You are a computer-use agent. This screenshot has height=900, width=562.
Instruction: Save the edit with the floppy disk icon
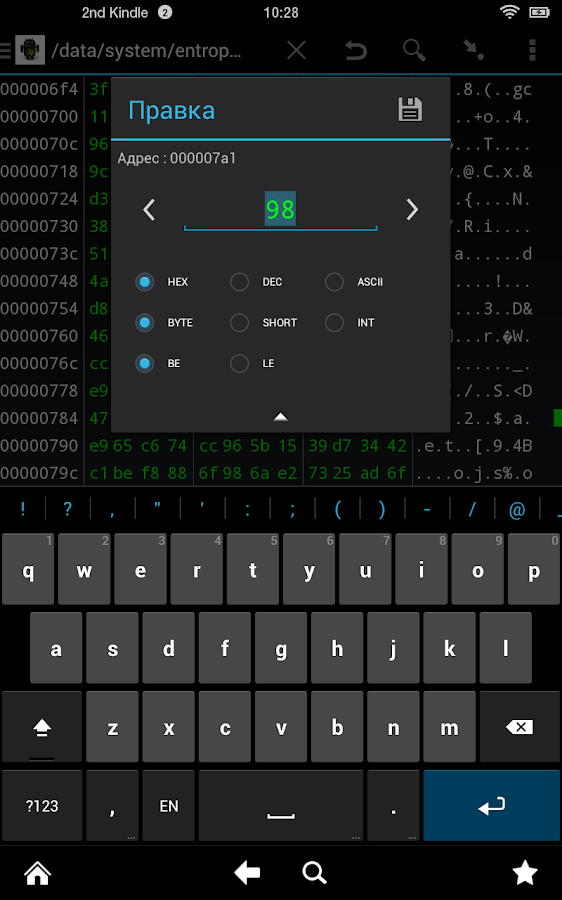[410, 109]
